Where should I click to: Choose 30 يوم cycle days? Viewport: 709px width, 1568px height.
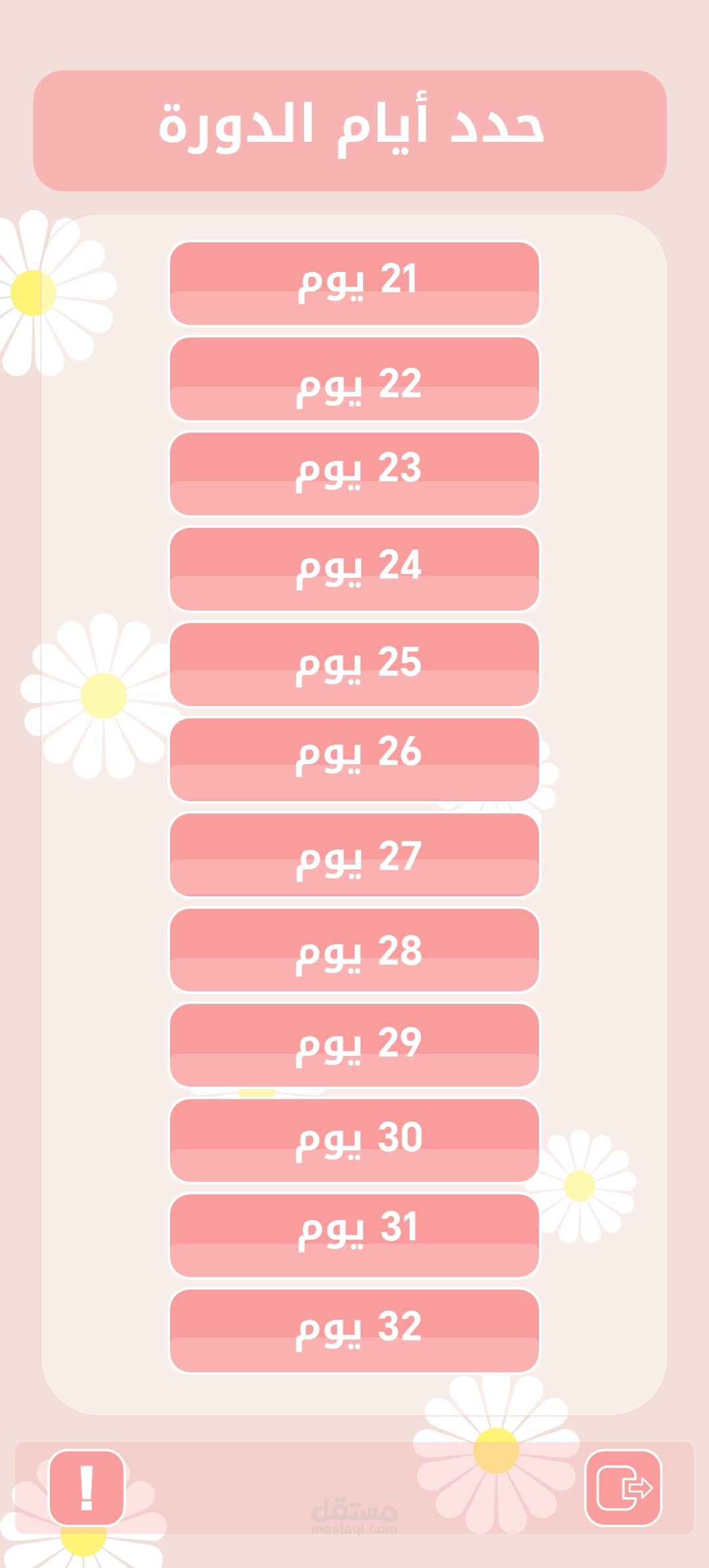(354, 1140)
